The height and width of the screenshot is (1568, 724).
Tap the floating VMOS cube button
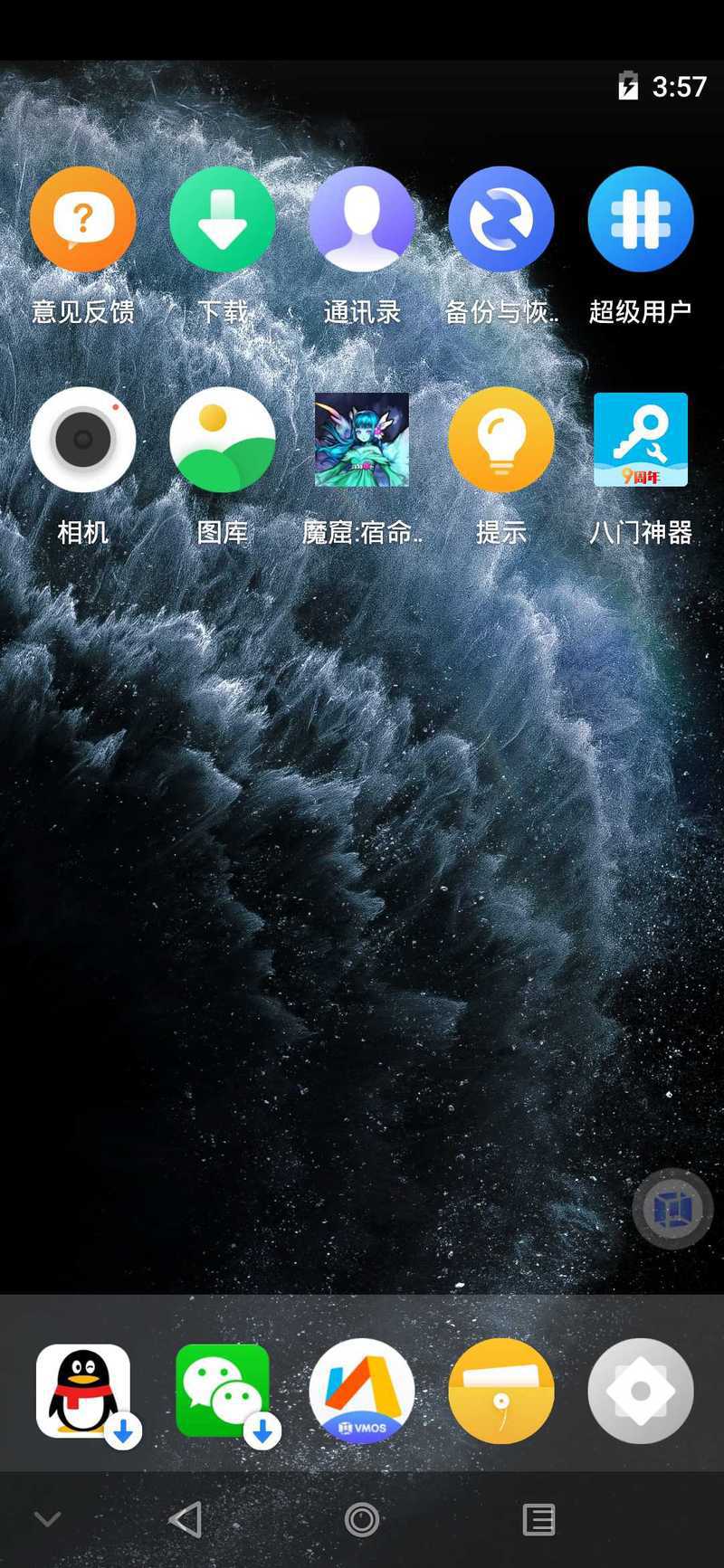pyautogui.click(x=672, y=1209)
